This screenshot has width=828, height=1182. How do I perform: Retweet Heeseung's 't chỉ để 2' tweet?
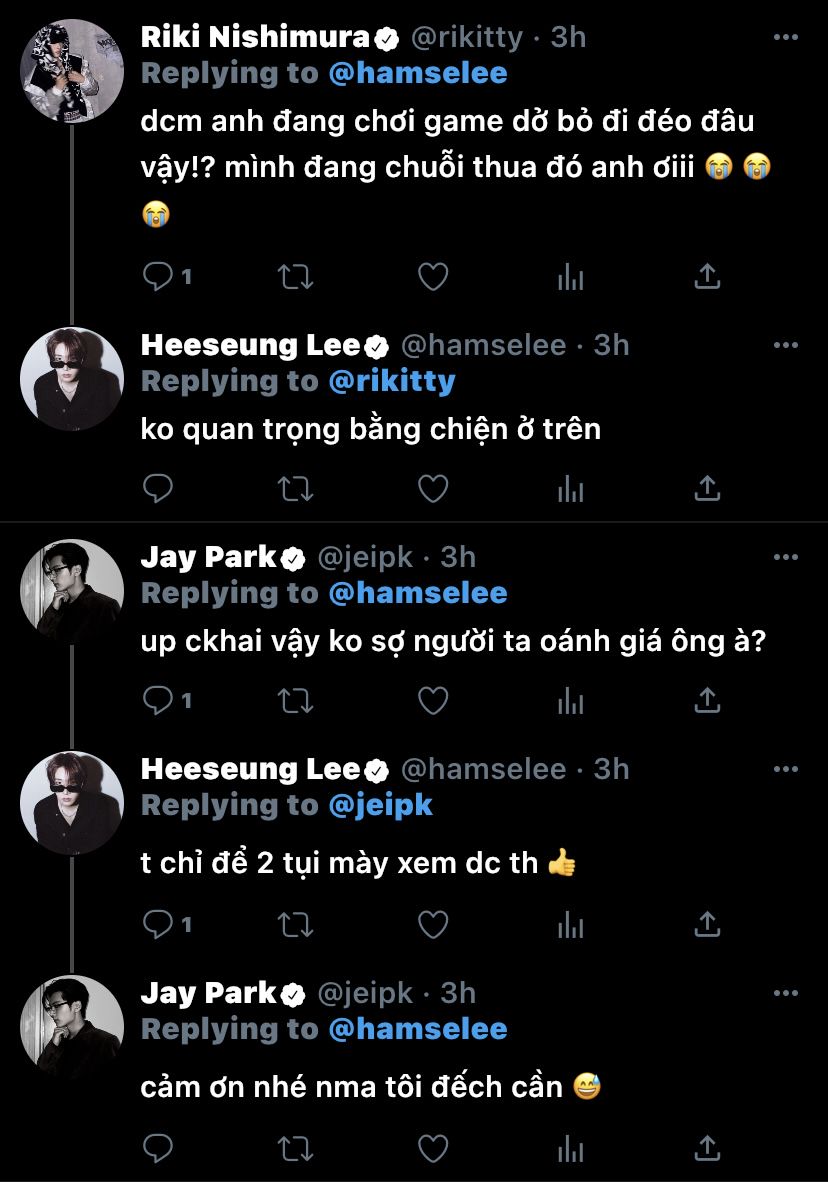click(295, 925)
